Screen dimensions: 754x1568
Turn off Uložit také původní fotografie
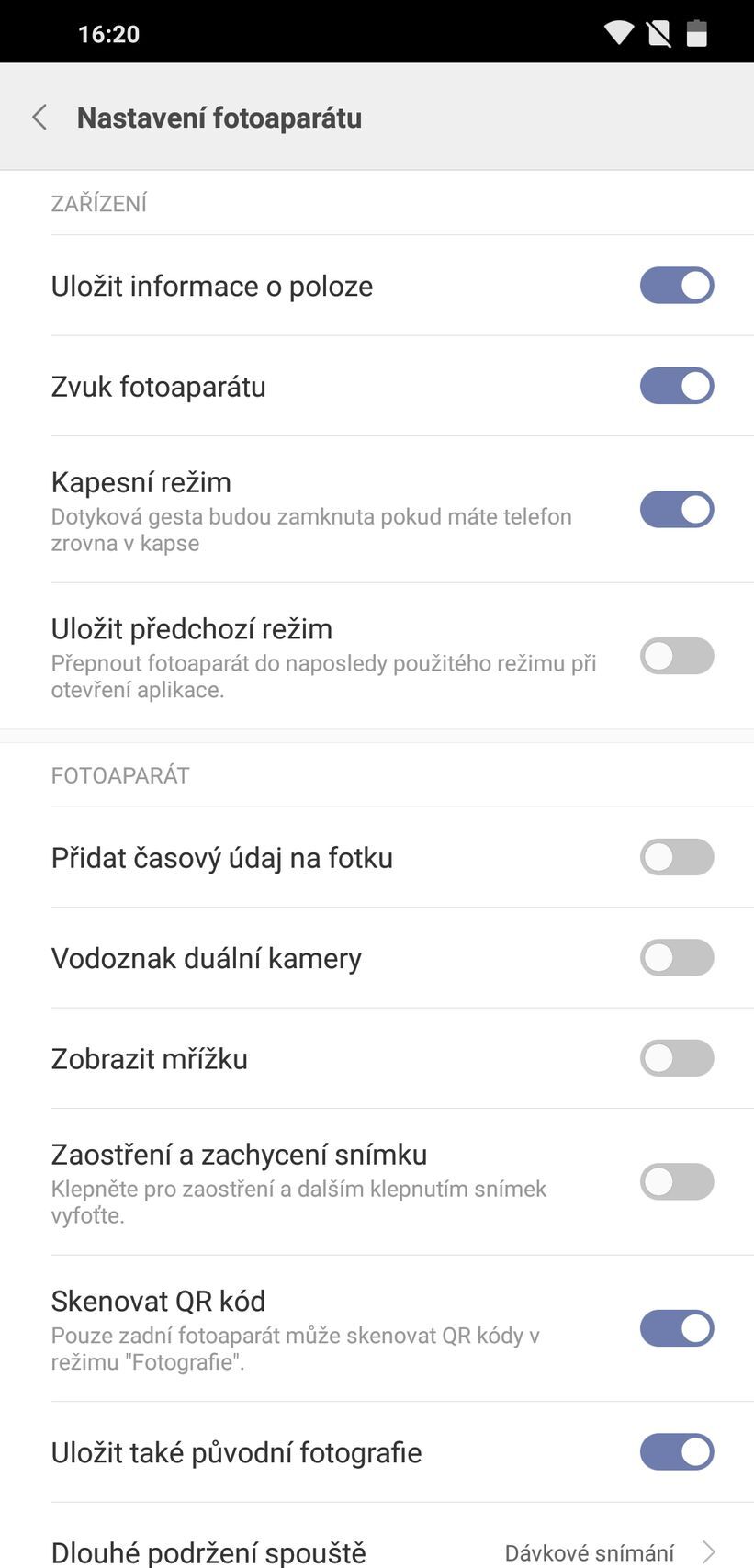(x=677, y=1452)
